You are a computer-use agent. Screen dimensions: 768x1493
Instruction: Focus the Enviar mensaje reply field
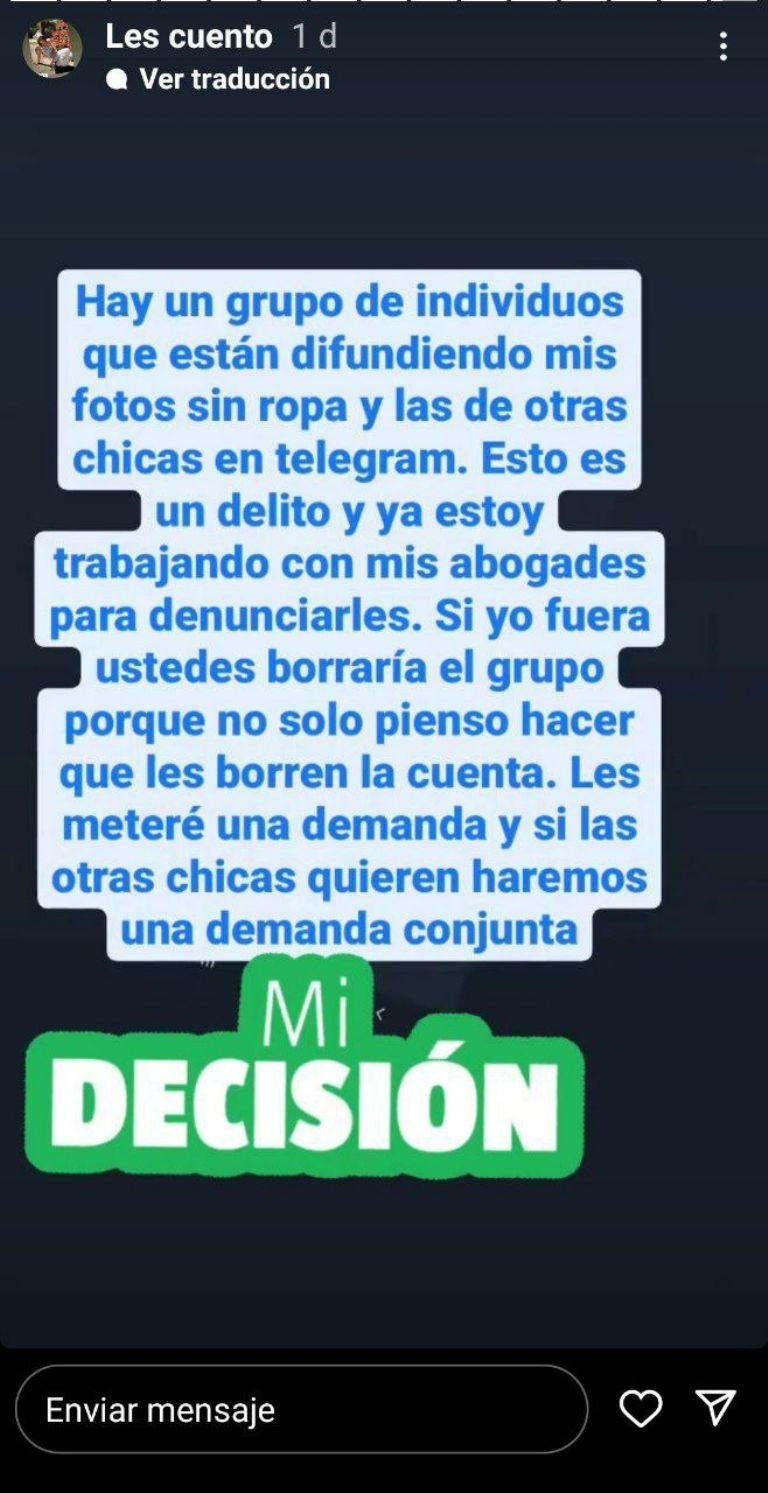[301, 1409]
